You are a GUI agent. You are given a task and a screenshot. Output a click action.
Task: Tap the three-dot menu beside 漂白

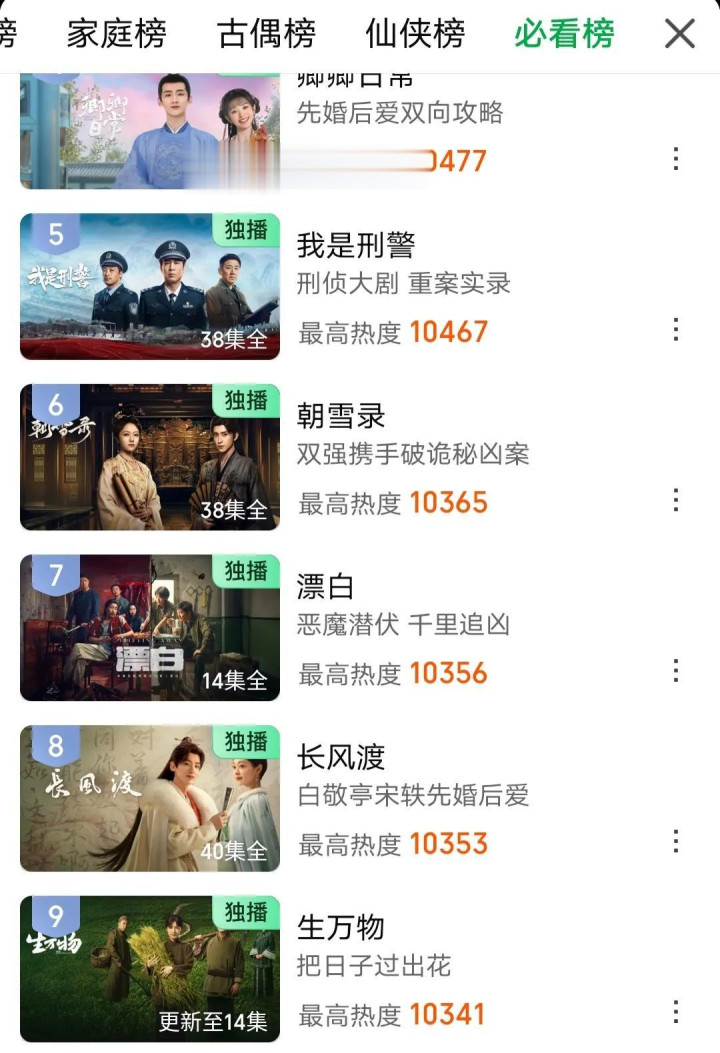(x=676, y=670)
